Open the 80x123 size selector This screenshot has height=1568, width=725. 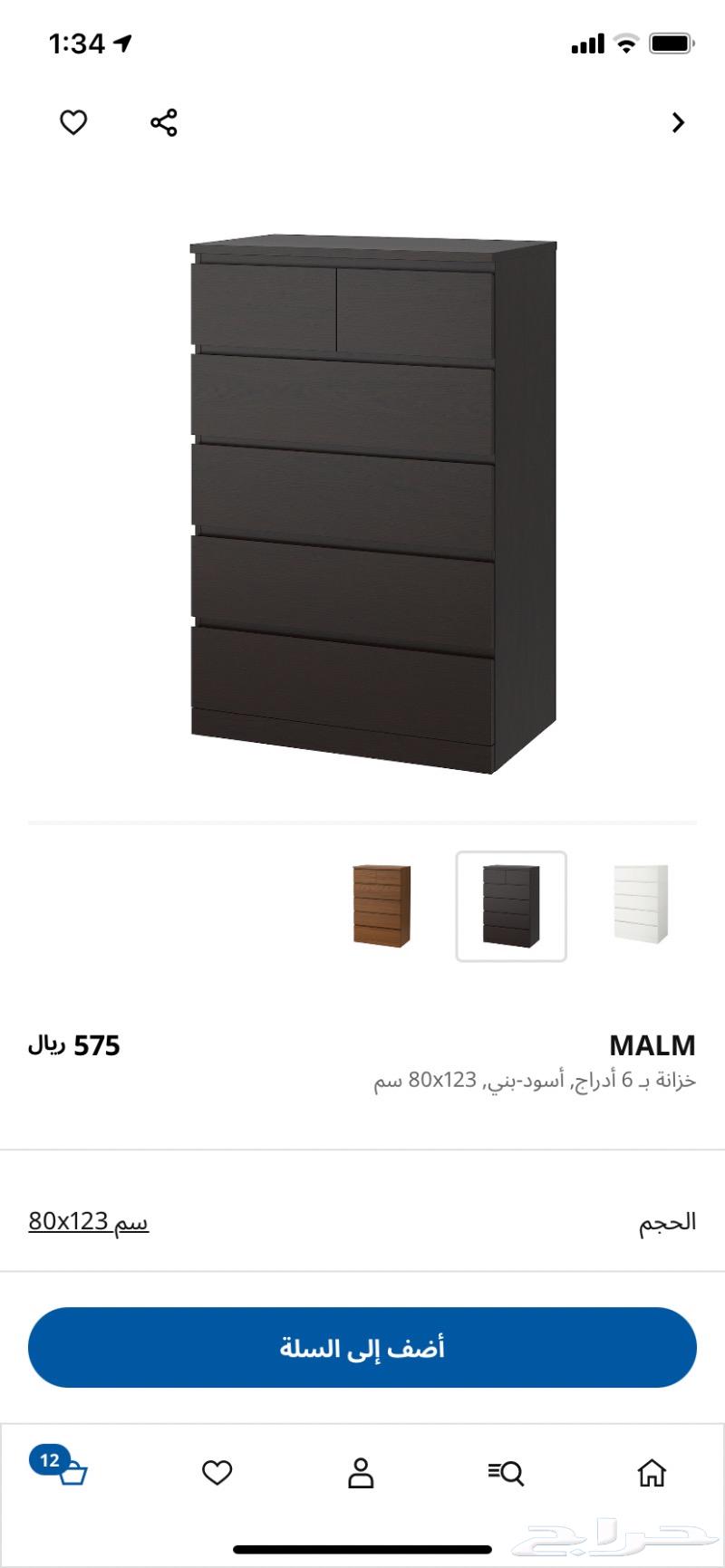point(89,1221)
